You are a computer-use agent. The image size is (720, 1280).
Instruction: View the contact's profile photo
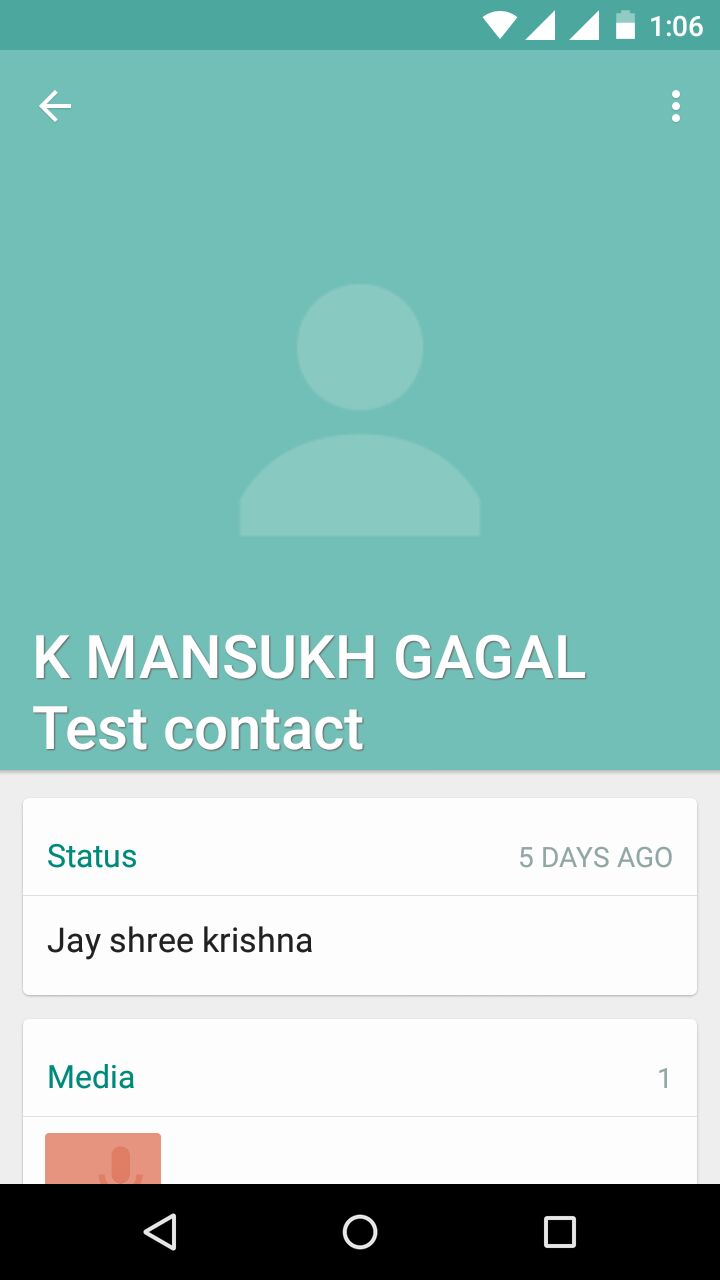[x=360, y=410]
